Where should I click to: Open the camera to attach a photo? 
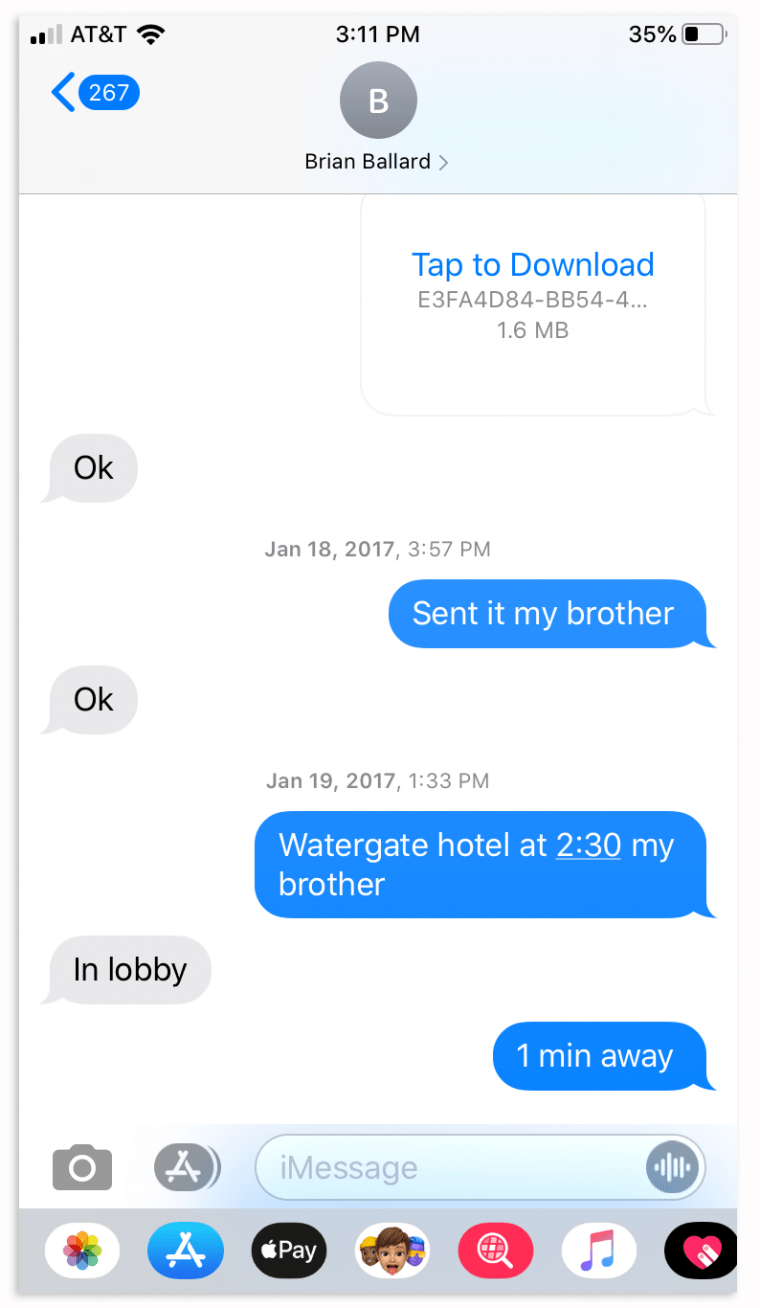coord(82,1167)
